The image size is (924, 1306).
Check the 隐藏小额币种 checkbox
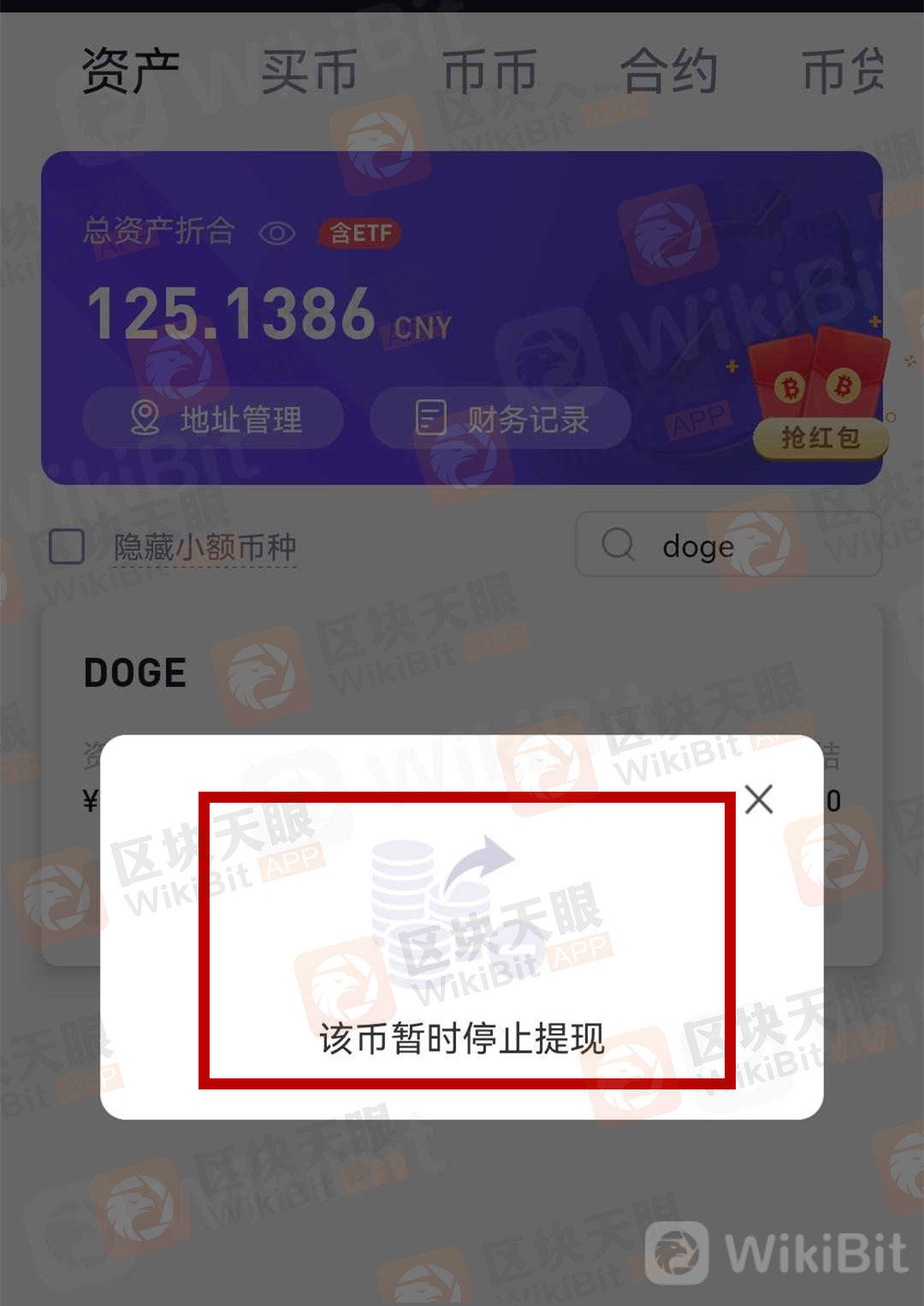coord(67,546)
